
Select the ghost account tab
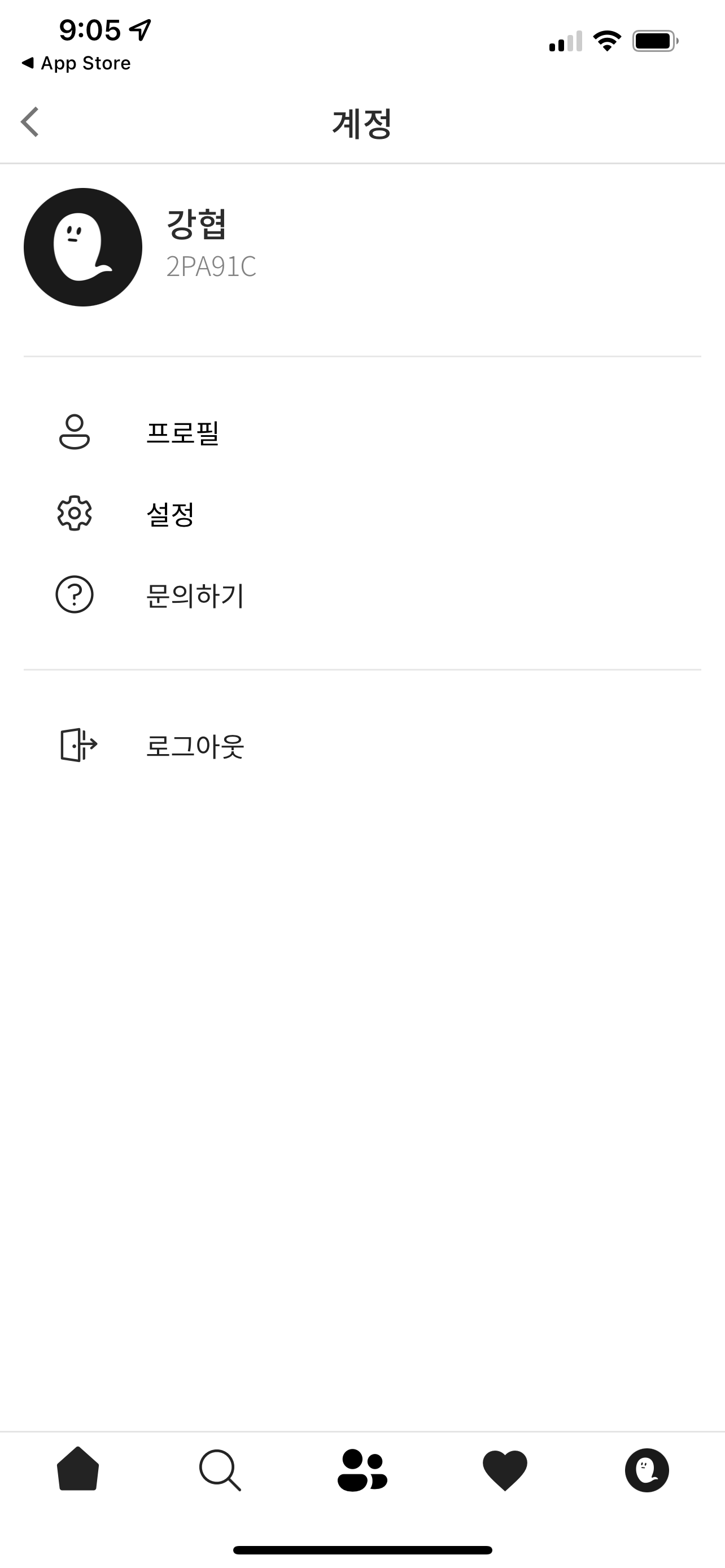[x=647, y=1470]
